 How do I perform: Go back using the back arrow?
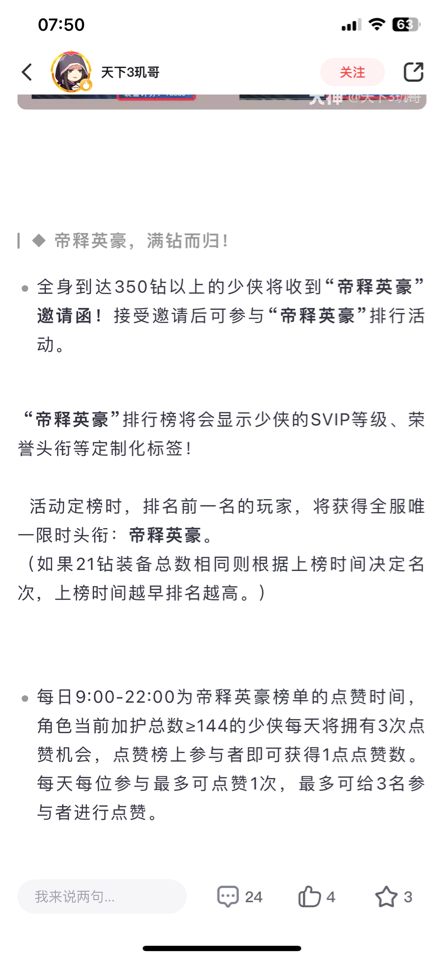coord(26,72)
